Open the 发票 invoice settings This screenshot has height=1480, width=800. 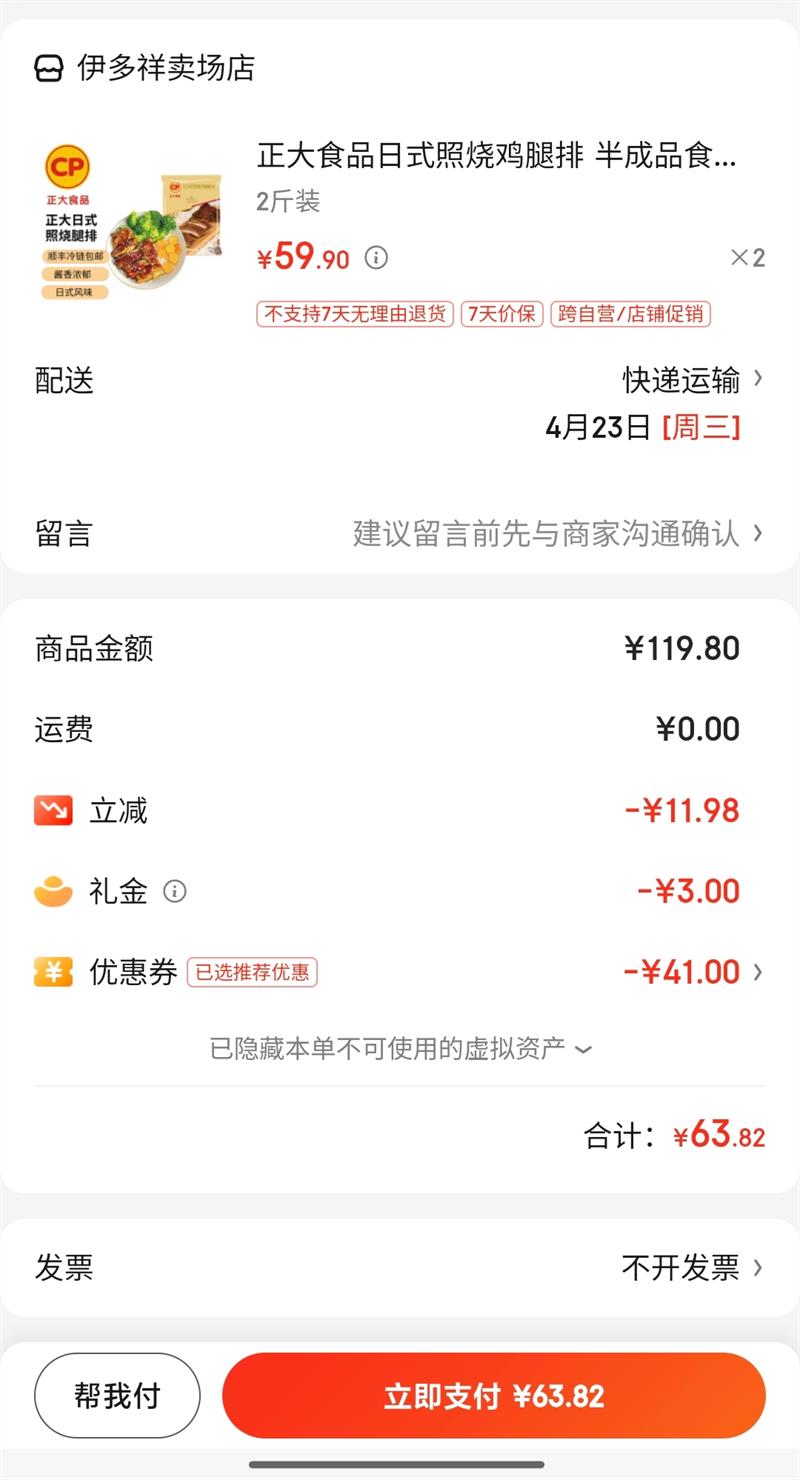pyautogui.click(x=690, y=1268)
